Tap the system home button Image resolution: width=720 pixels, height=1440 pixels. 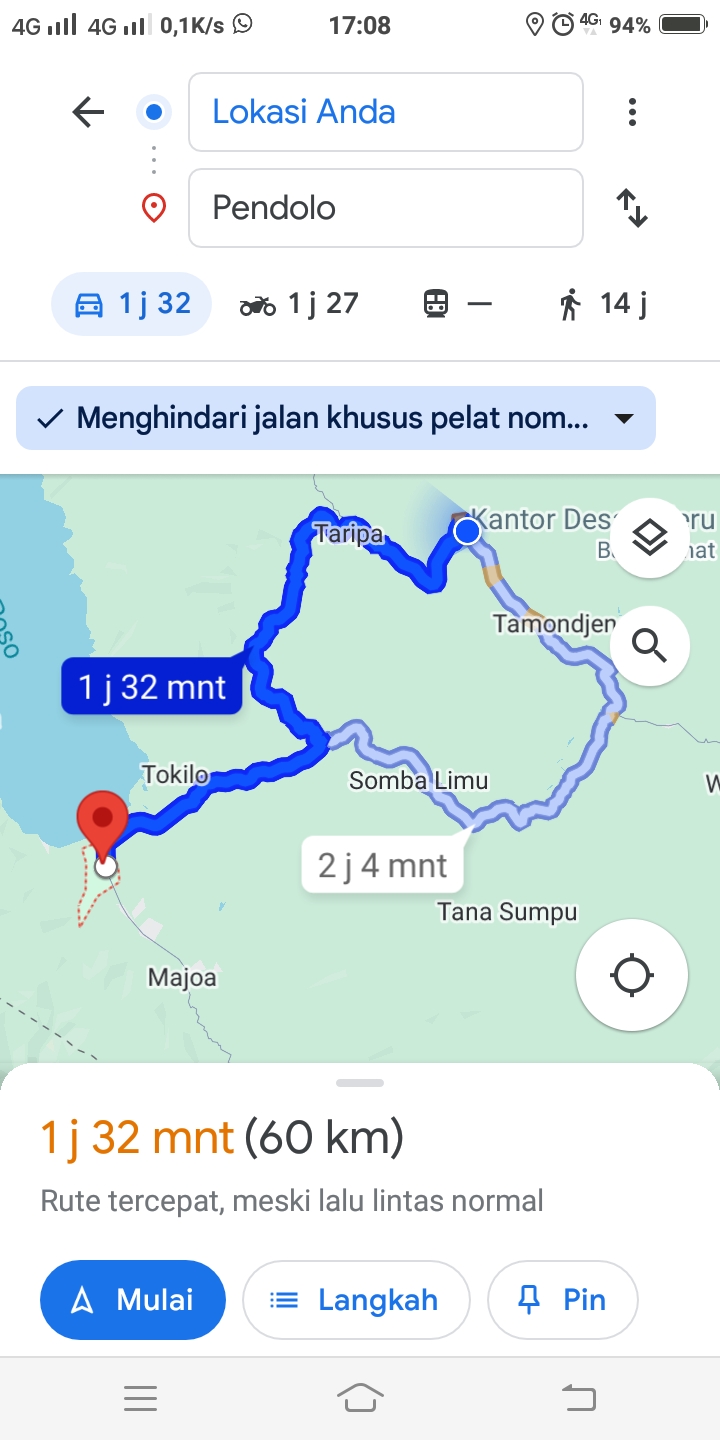pos(360,1398)
